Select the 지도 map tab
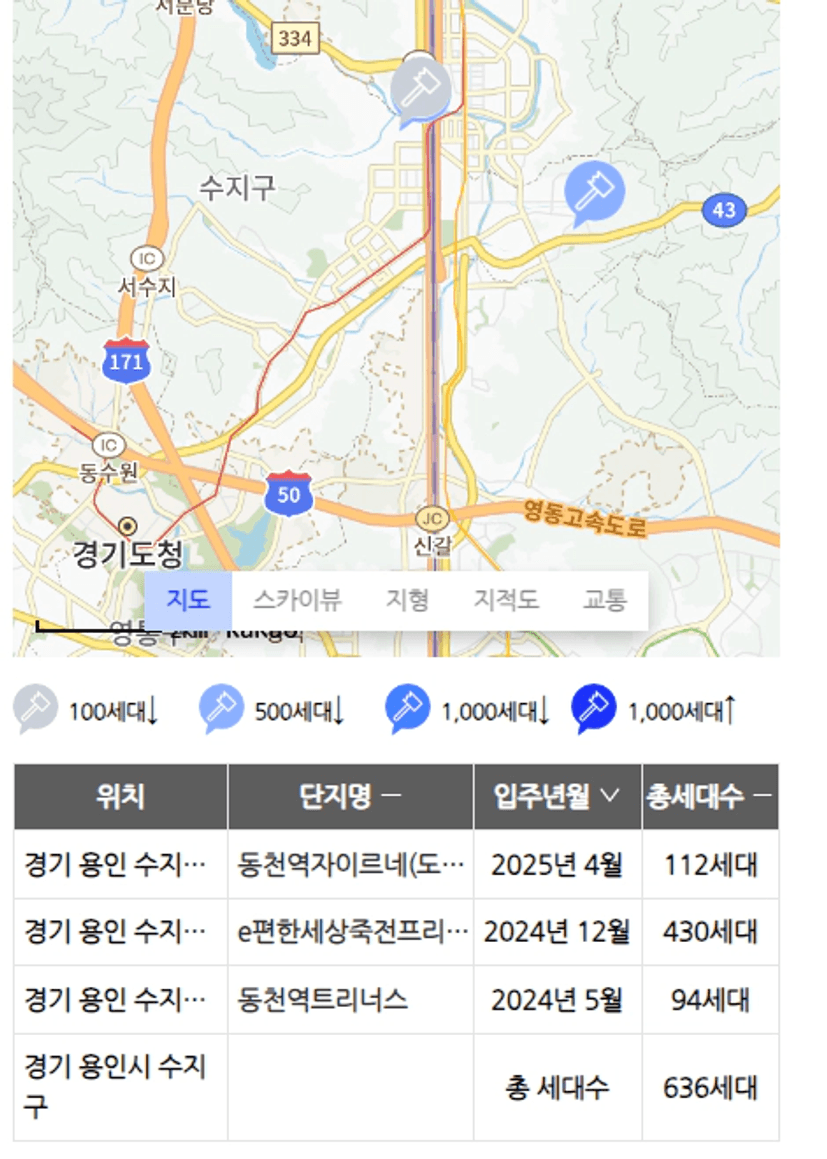 pos(188,600)
